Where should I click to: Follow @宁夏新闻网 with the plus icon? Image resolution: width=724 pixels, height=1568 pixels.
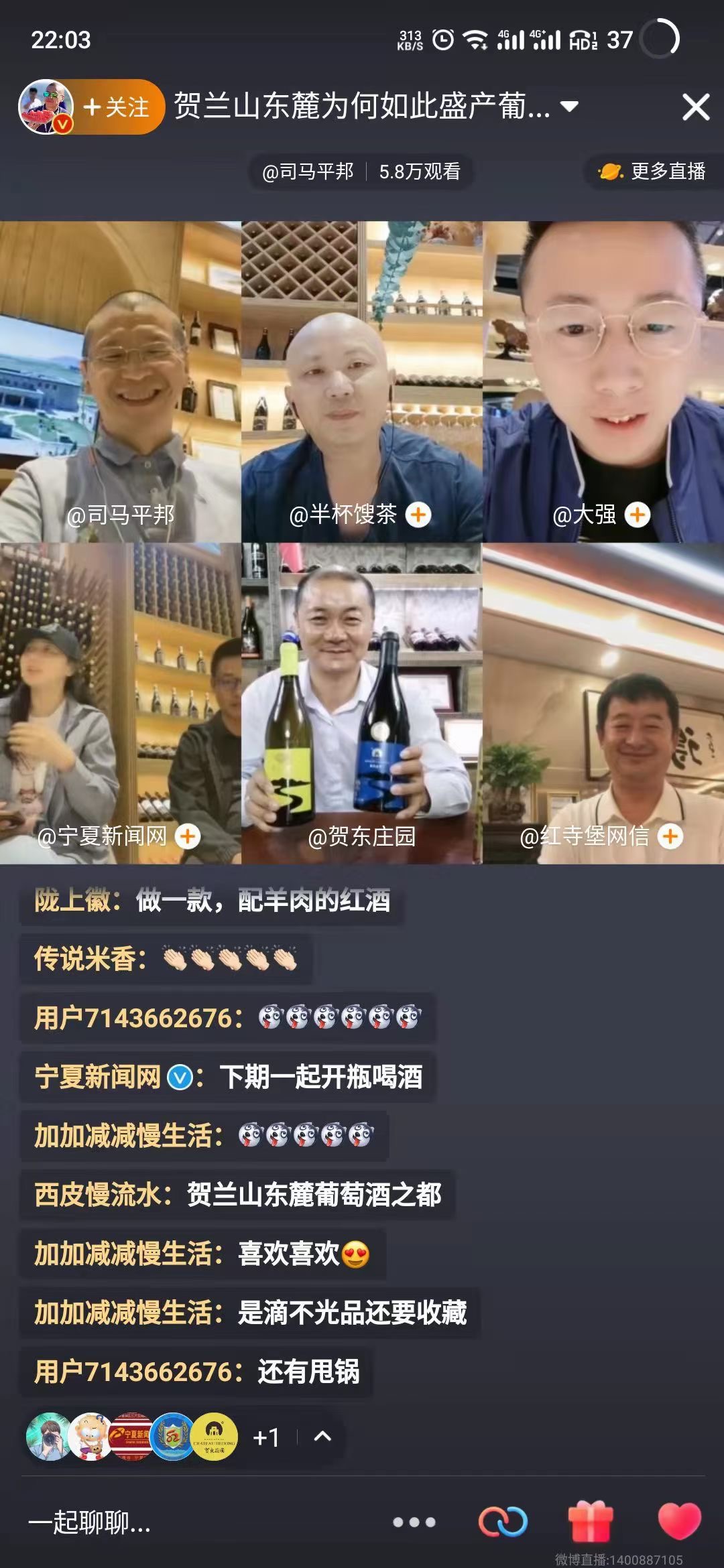coord(188,836)
